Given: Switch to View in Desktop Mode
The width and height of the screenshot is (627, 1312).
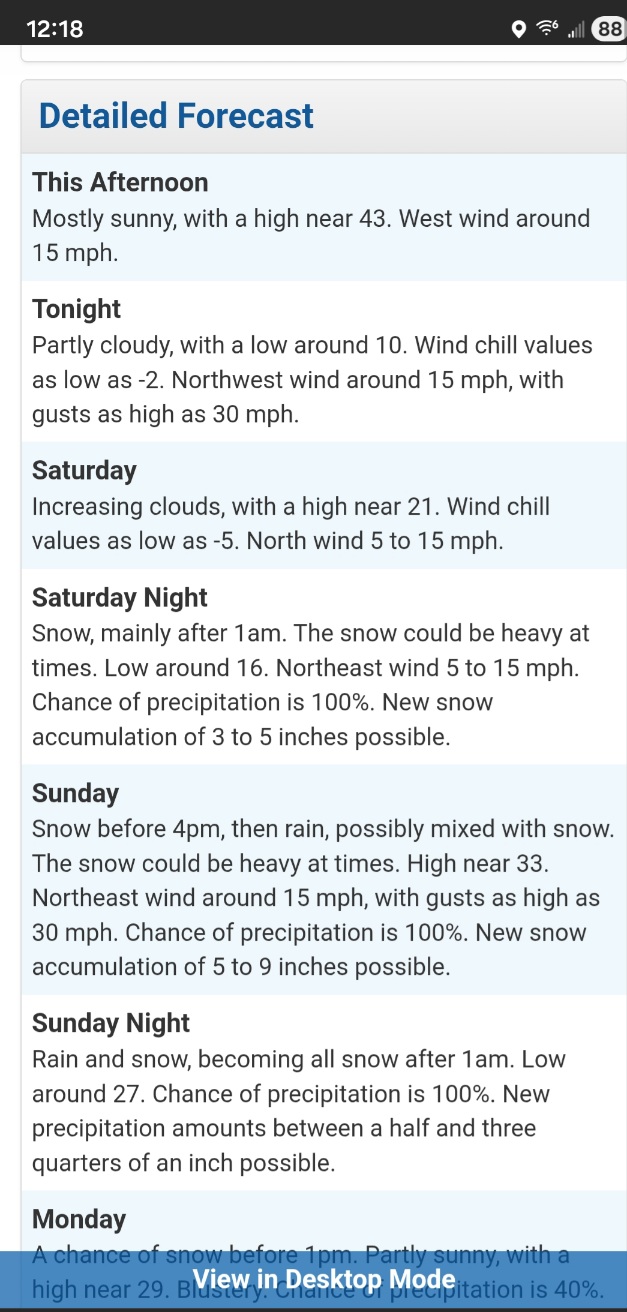Looking at the screenshot, I should tap(323, 1279).
